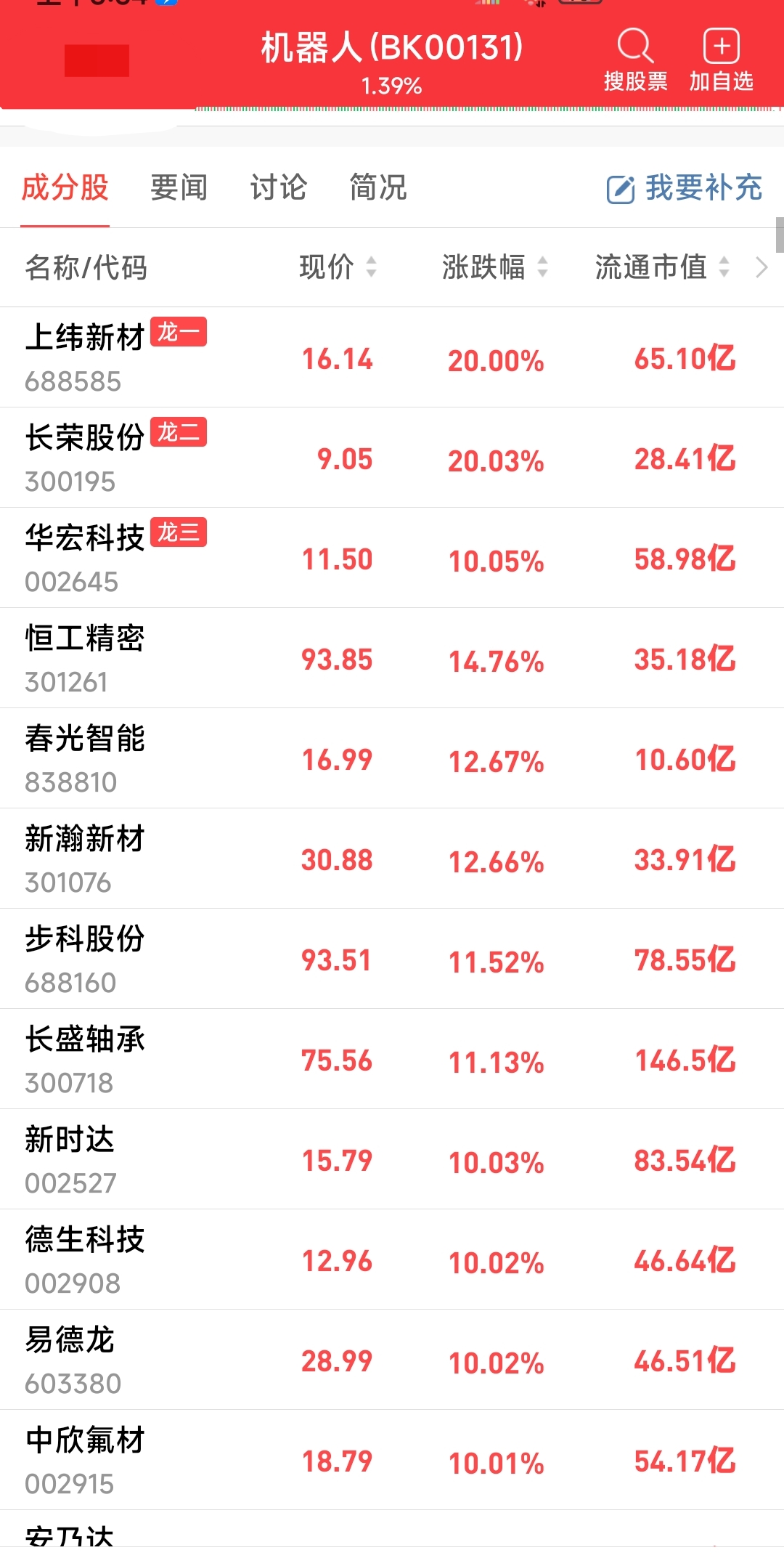Sort the list by 现价
Screen dimensions: 784x1558
pos(338,267)
